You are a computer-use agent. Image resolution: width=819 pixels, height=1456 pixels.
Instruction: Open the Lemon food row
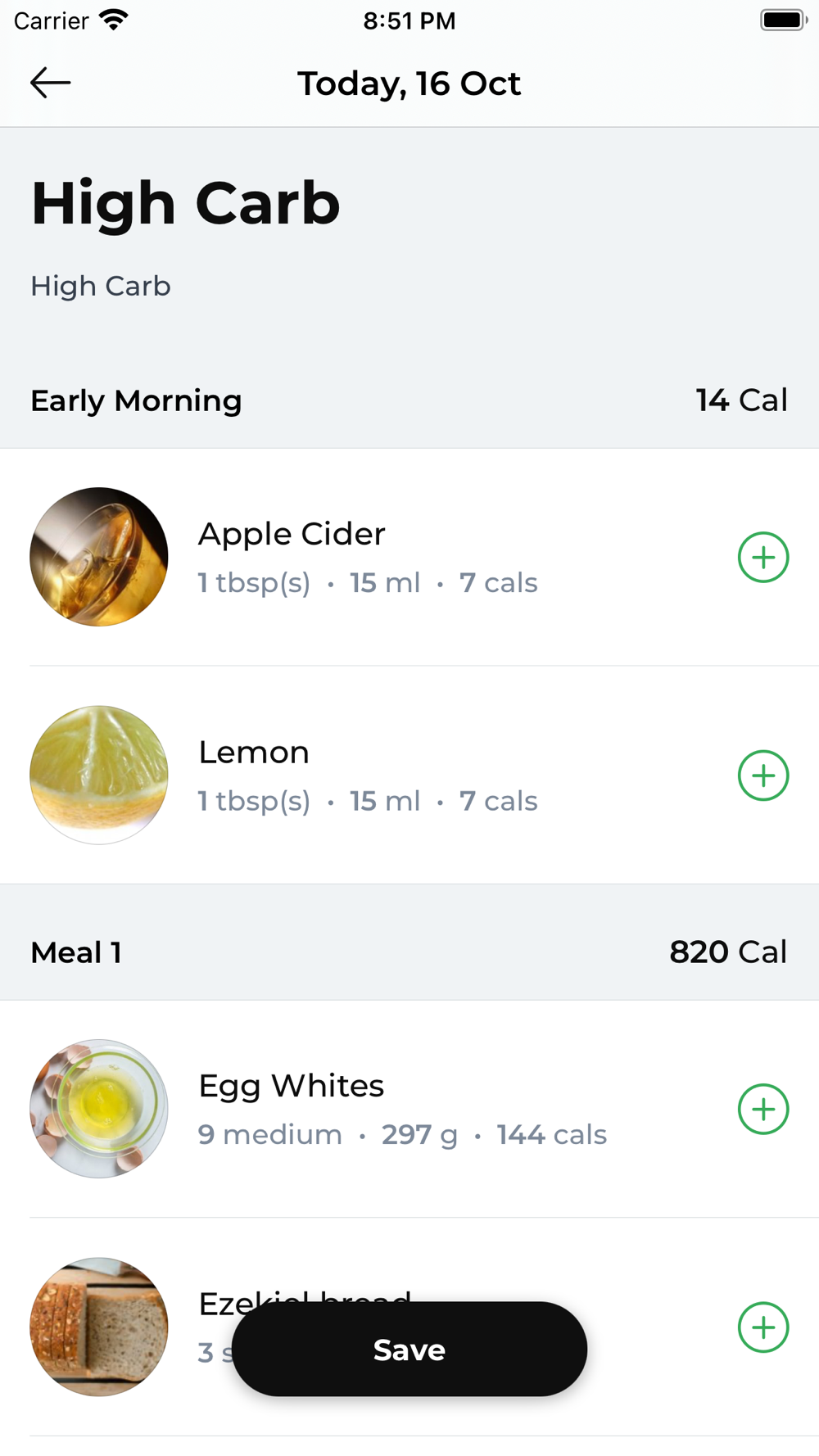409,775
